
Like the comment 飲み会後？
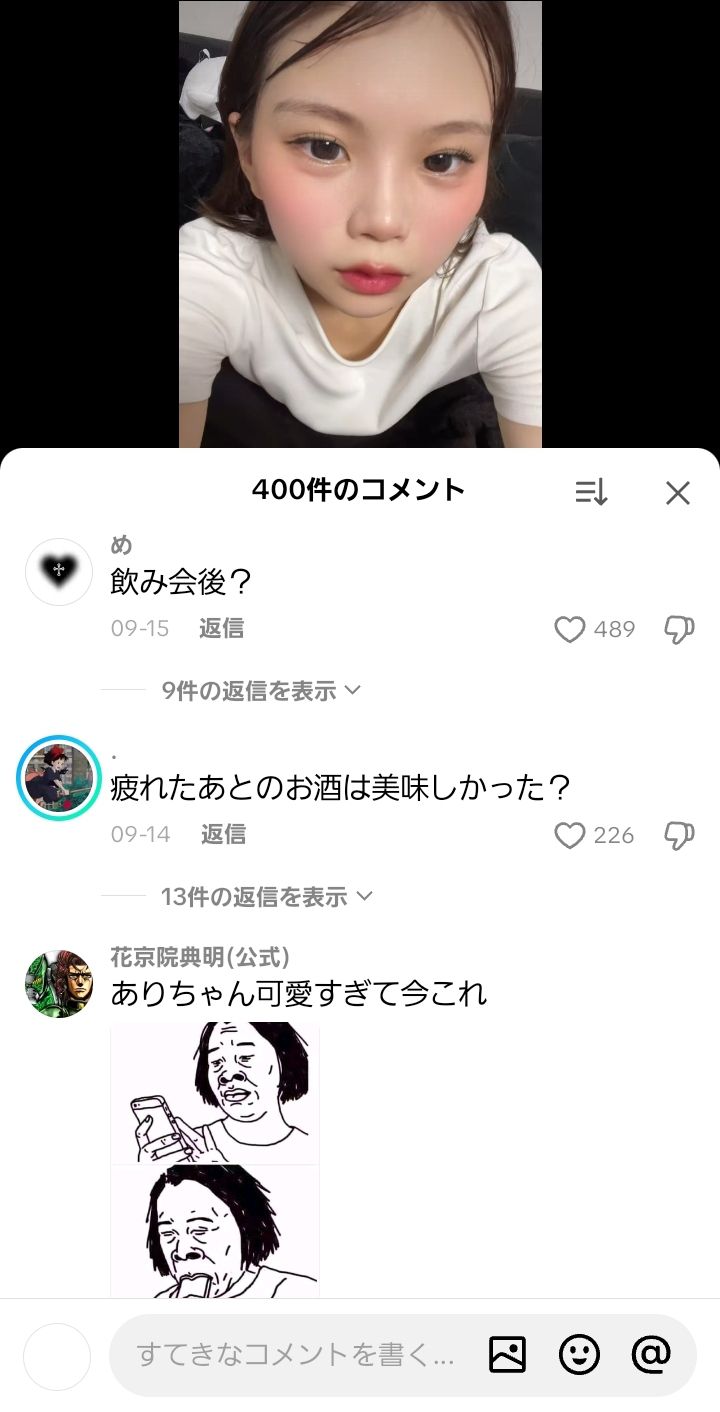570,629
